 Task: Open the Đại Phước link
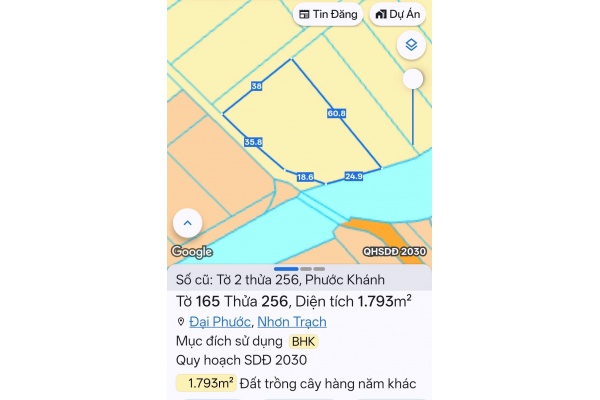point(219,322)
